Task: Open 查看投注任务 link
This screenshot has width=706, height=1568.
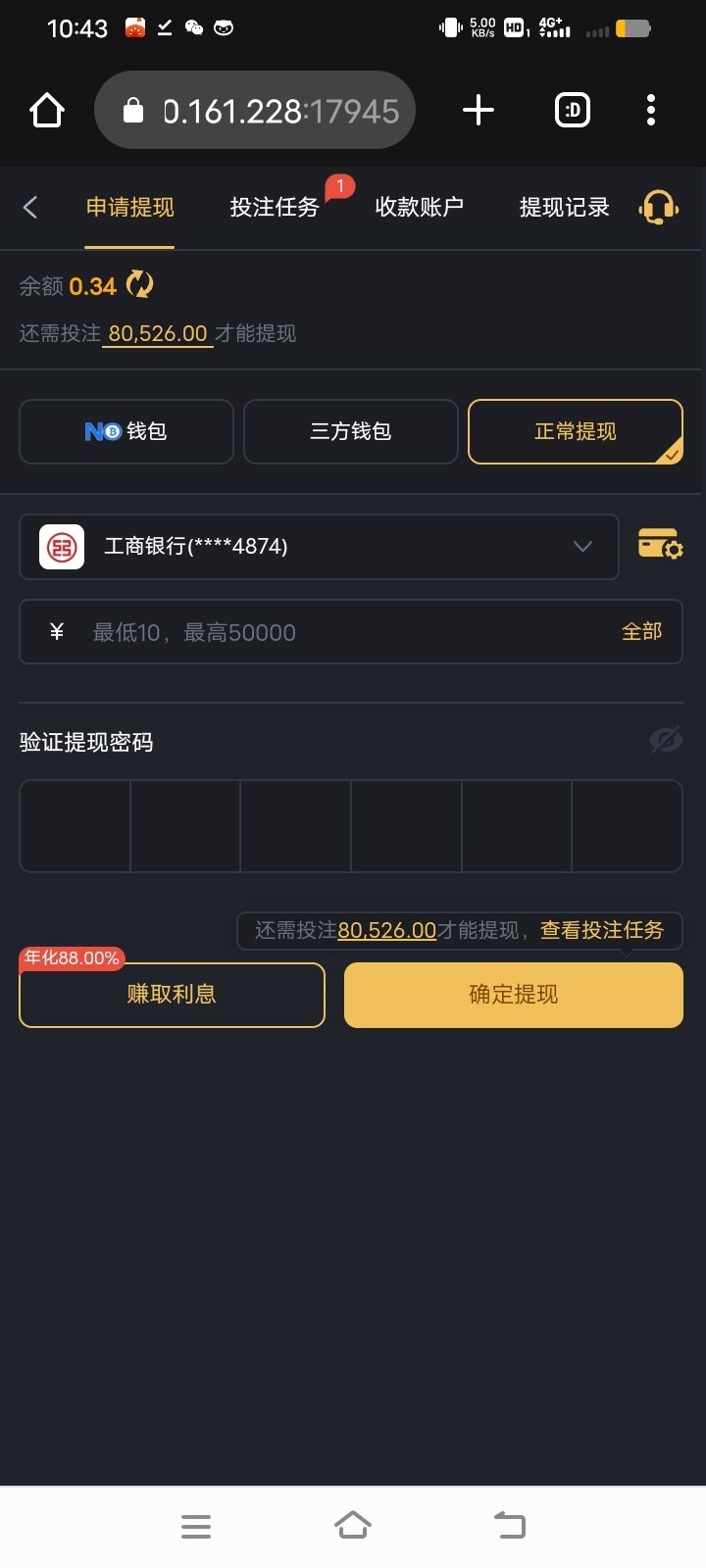Action: point(601,930)
